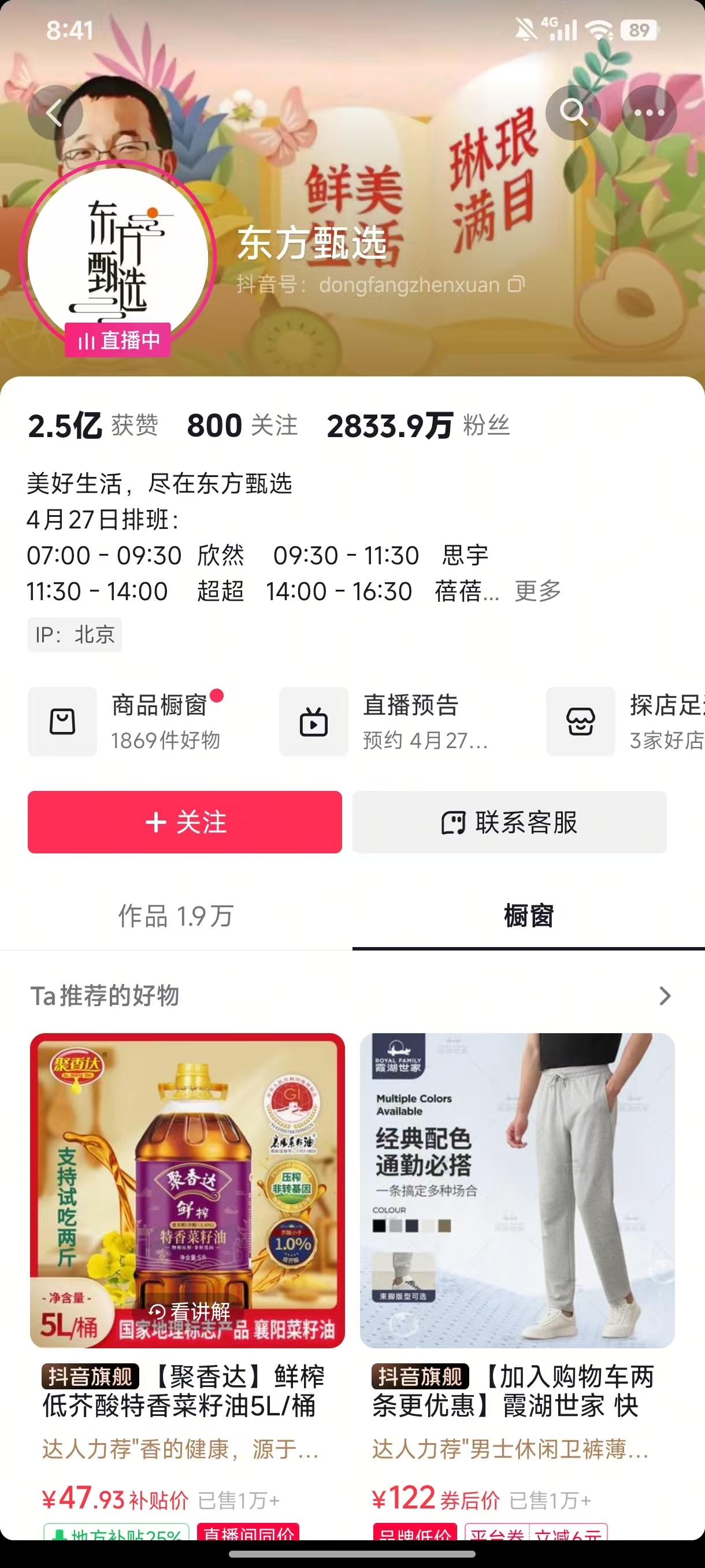
Task: Open the three-dot overflow menu
Action: pyautogui.click(x=649, y=113)
